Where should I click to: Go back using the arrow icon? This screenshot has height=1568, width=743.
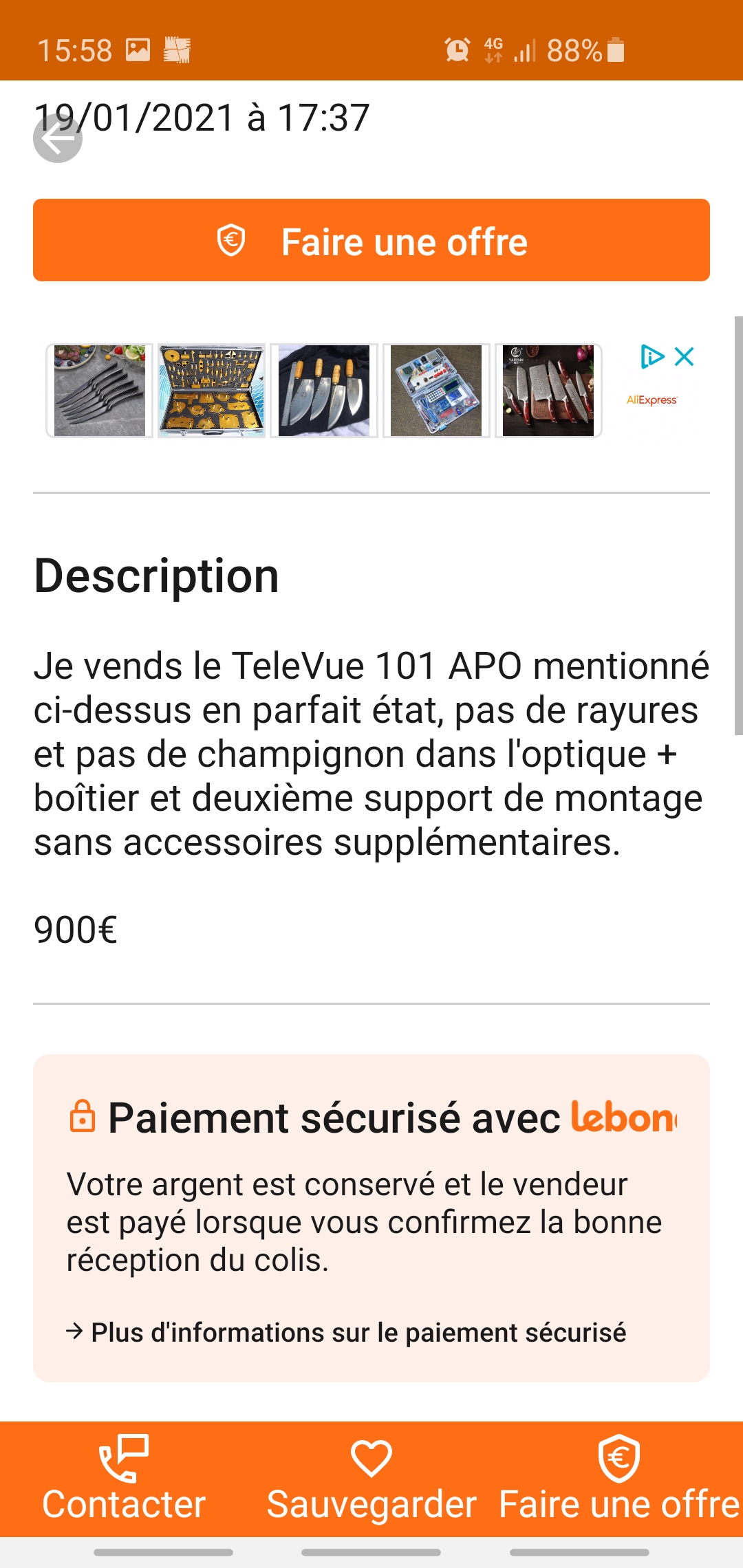tap(58, 138)
